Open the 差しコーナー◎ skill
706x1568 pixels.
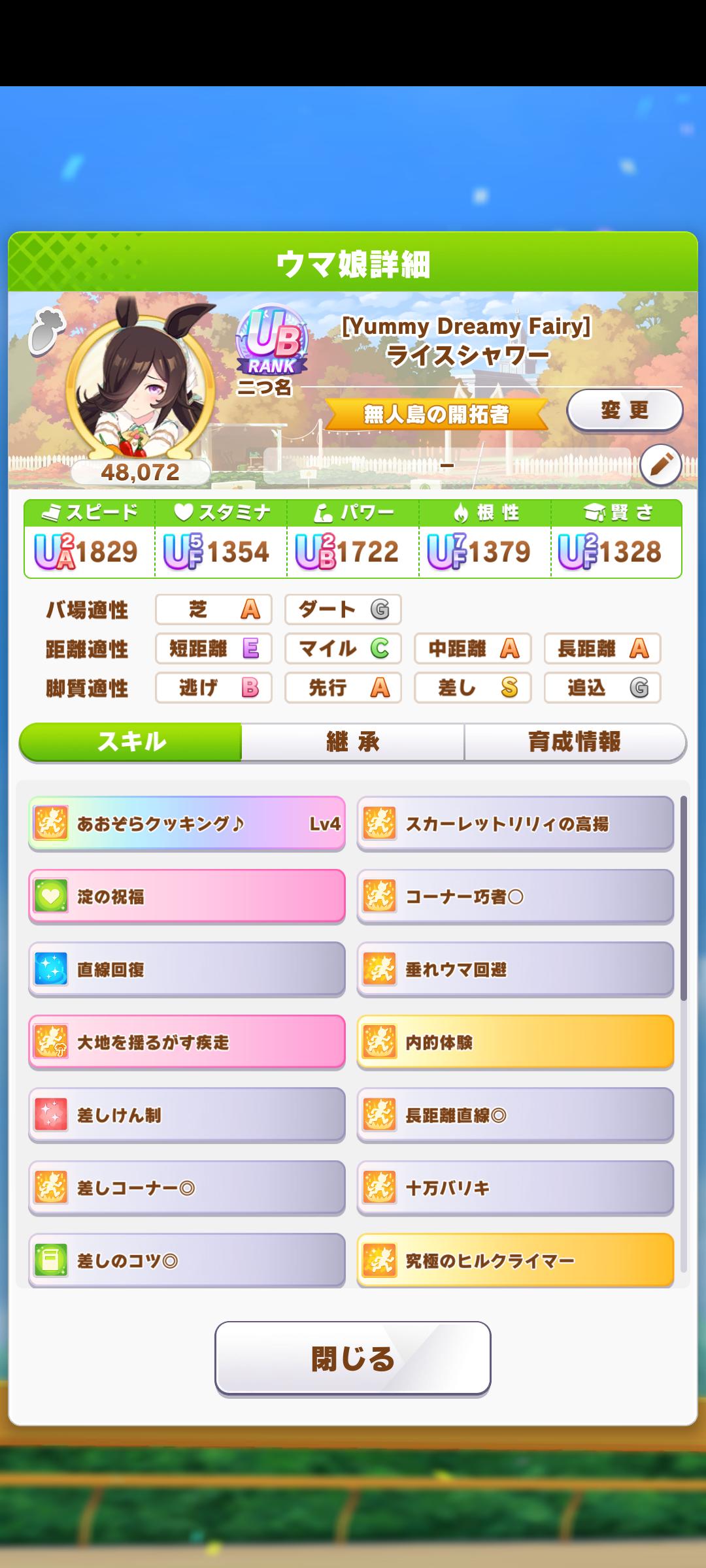coord(187,1188)
